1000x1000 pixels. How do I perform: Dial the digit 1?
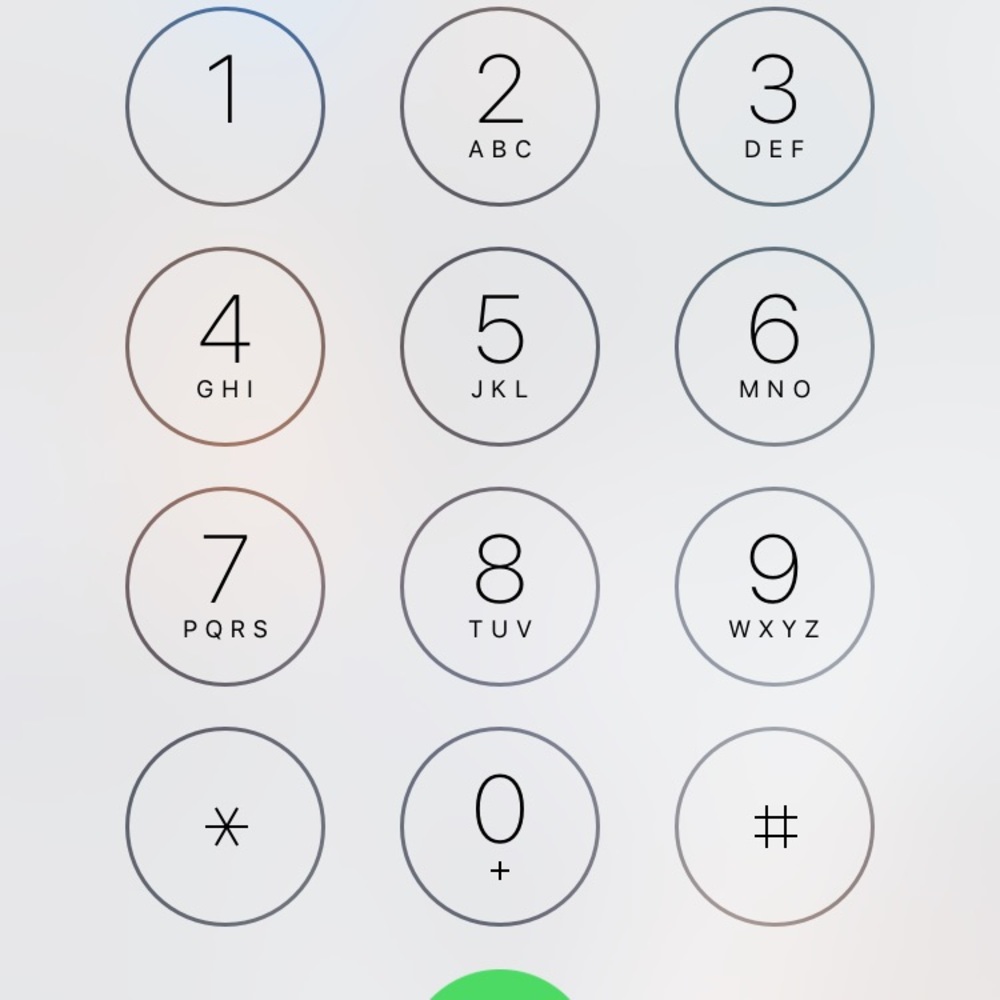[225, 106]
